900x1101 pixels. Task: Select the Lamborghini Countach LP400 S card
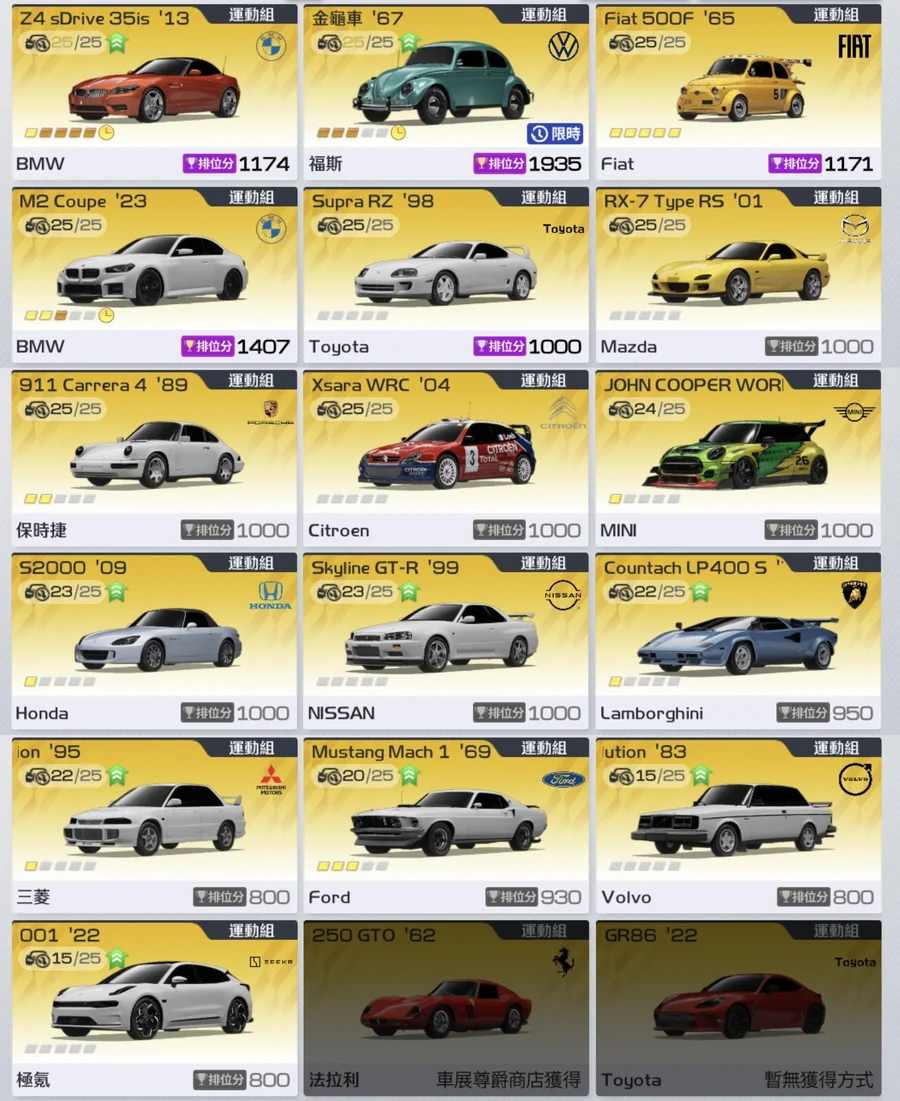(738, 640)
